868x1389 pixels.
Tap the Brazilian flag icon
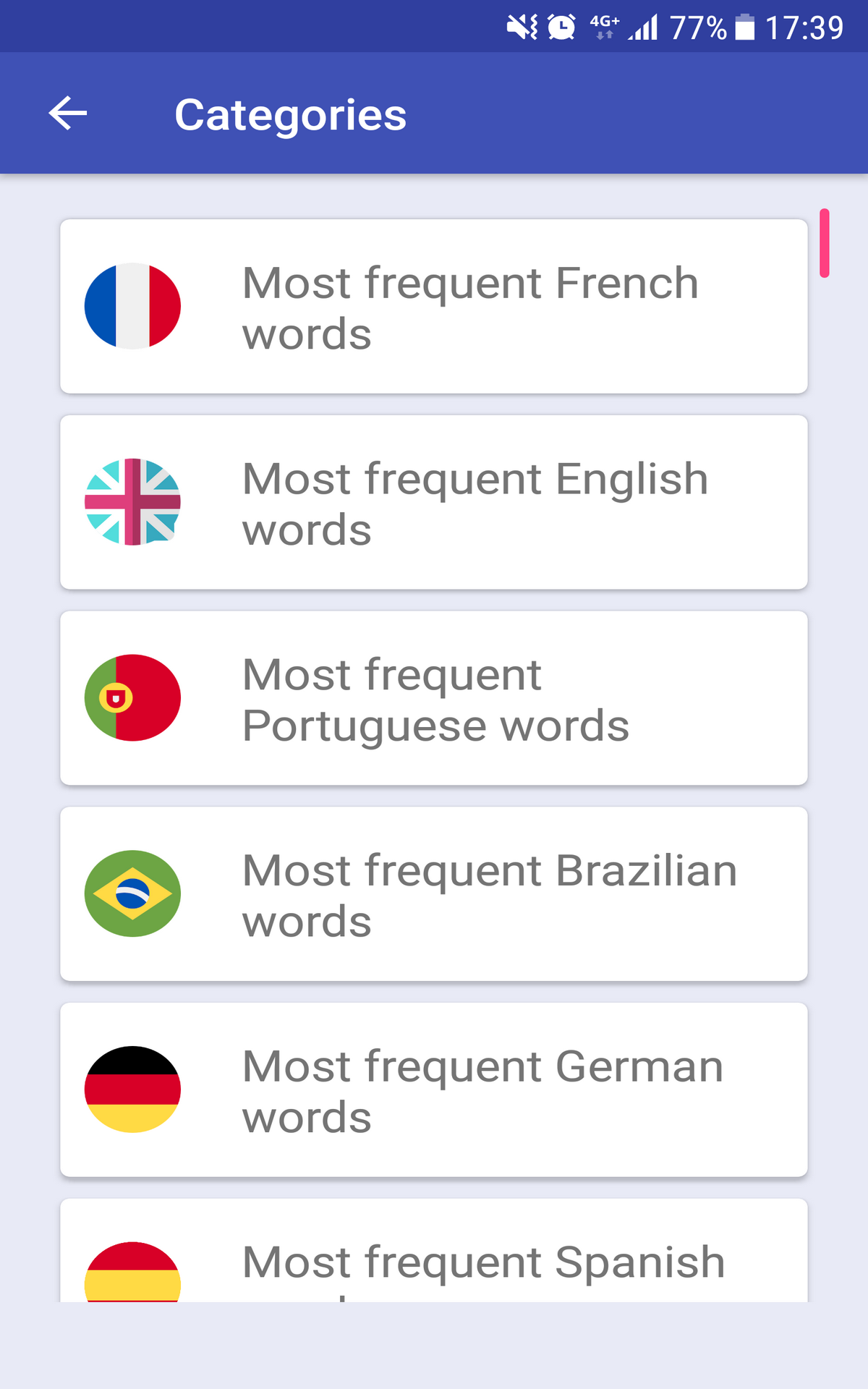pos(132,892)
